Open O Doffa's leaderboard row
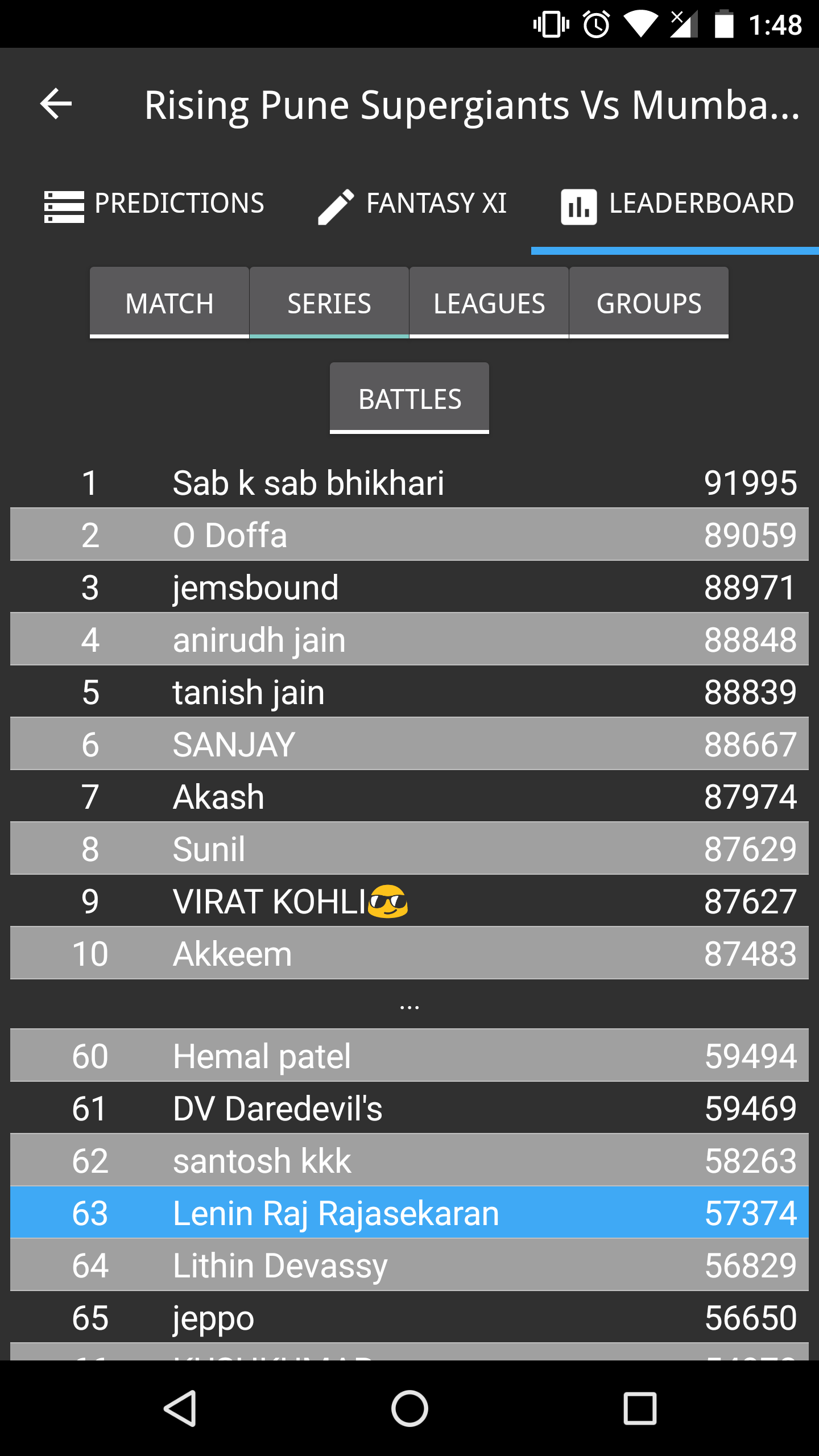Viewport: 819px width, 1456px height. click(409, 535)
